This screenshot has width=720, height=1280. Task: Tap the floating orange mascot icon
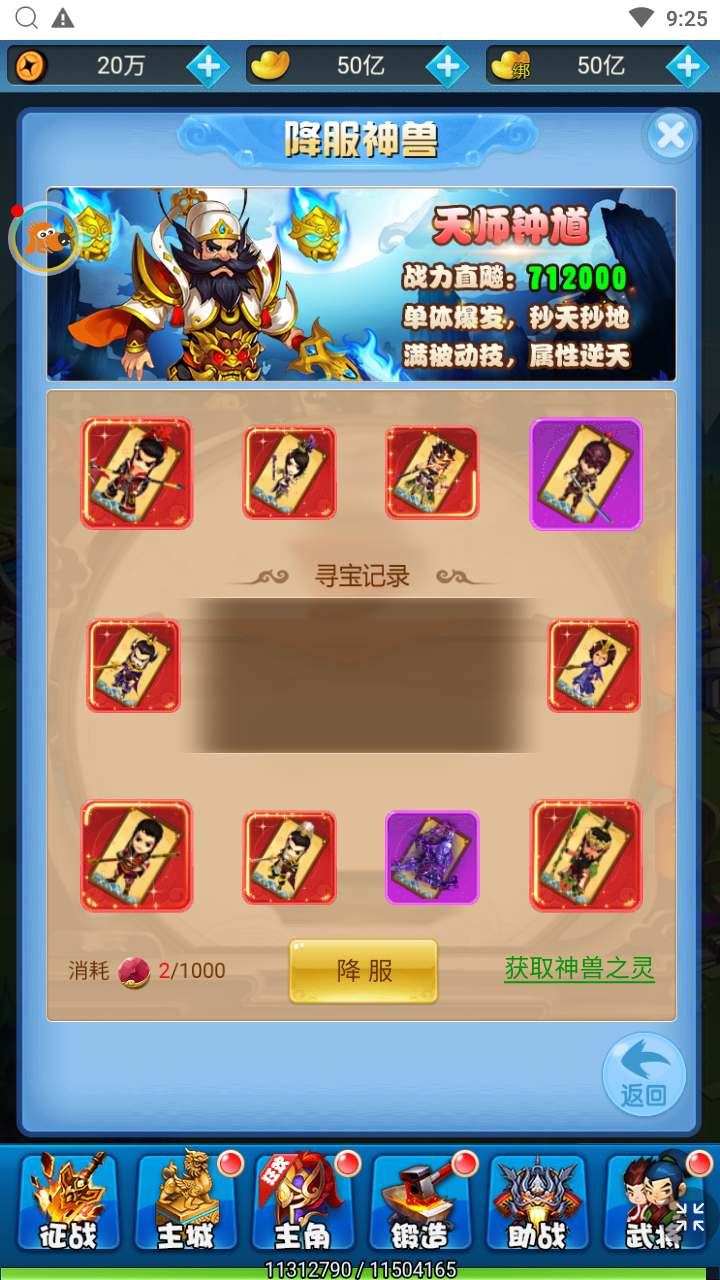[x=44, y=238]
